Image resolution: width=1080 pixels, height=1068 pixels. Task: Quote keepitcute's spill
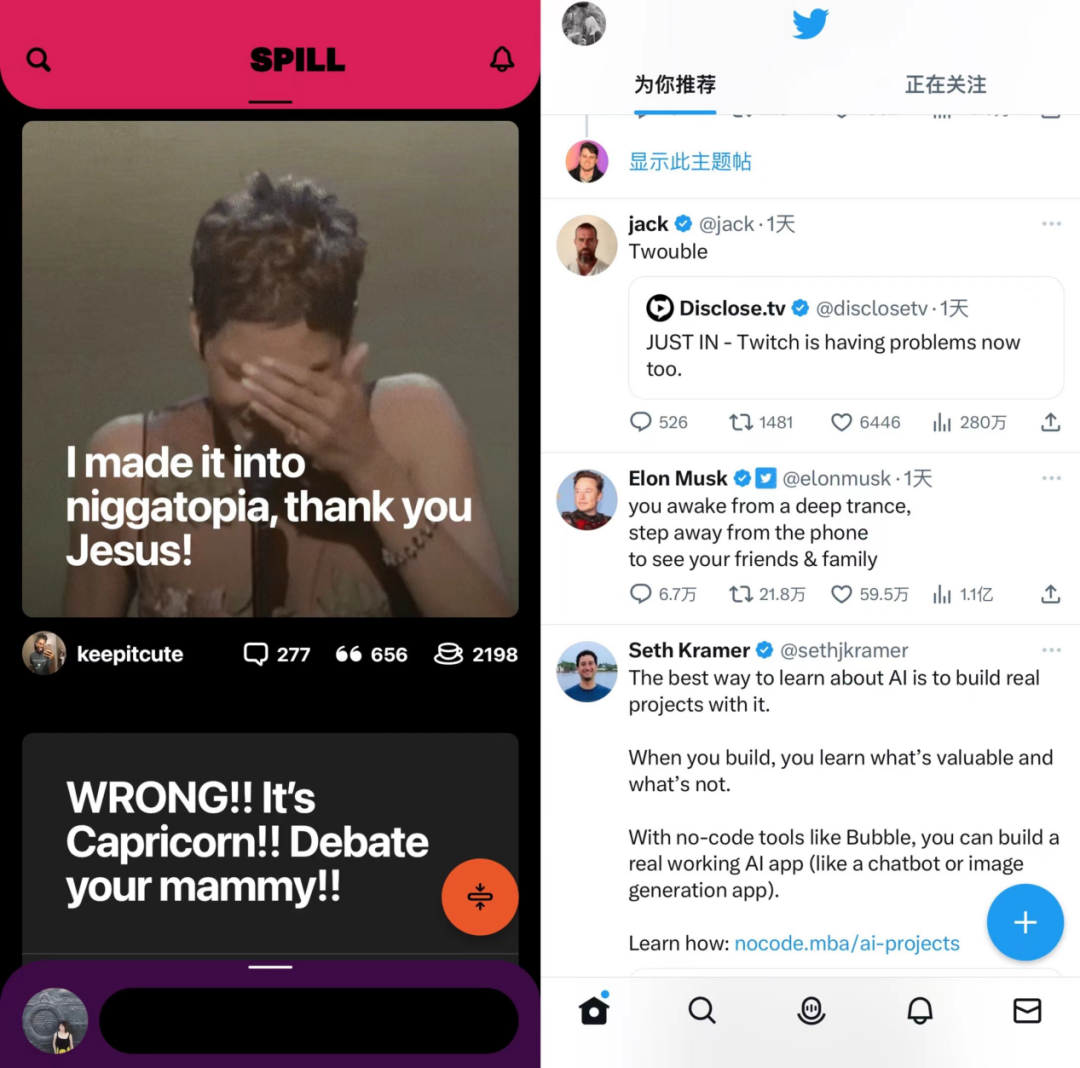tap(371, 654)
